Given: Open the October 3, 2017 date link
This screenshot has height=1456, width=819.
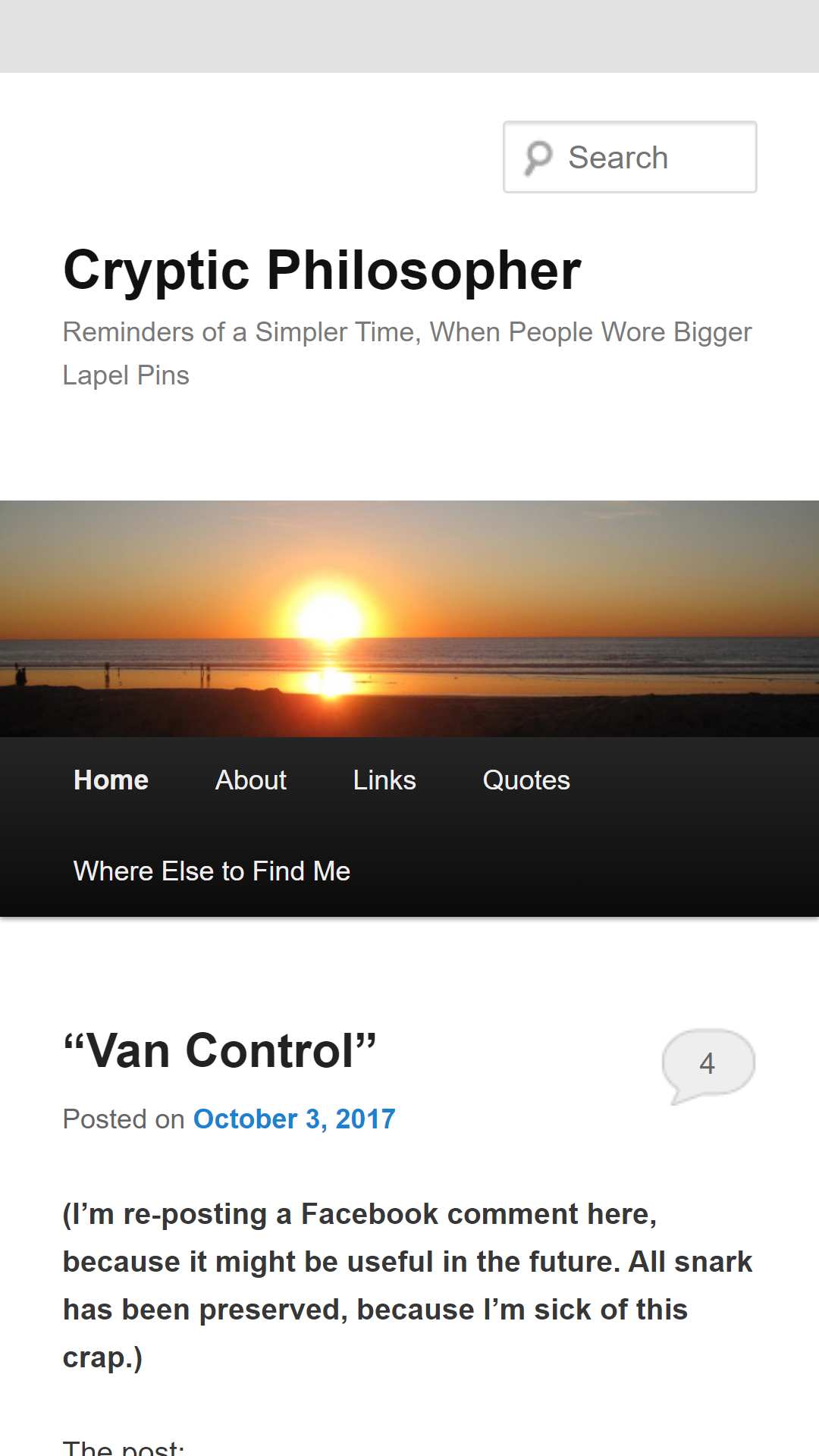Looking at the screenshot, I should click(294, 1119).
